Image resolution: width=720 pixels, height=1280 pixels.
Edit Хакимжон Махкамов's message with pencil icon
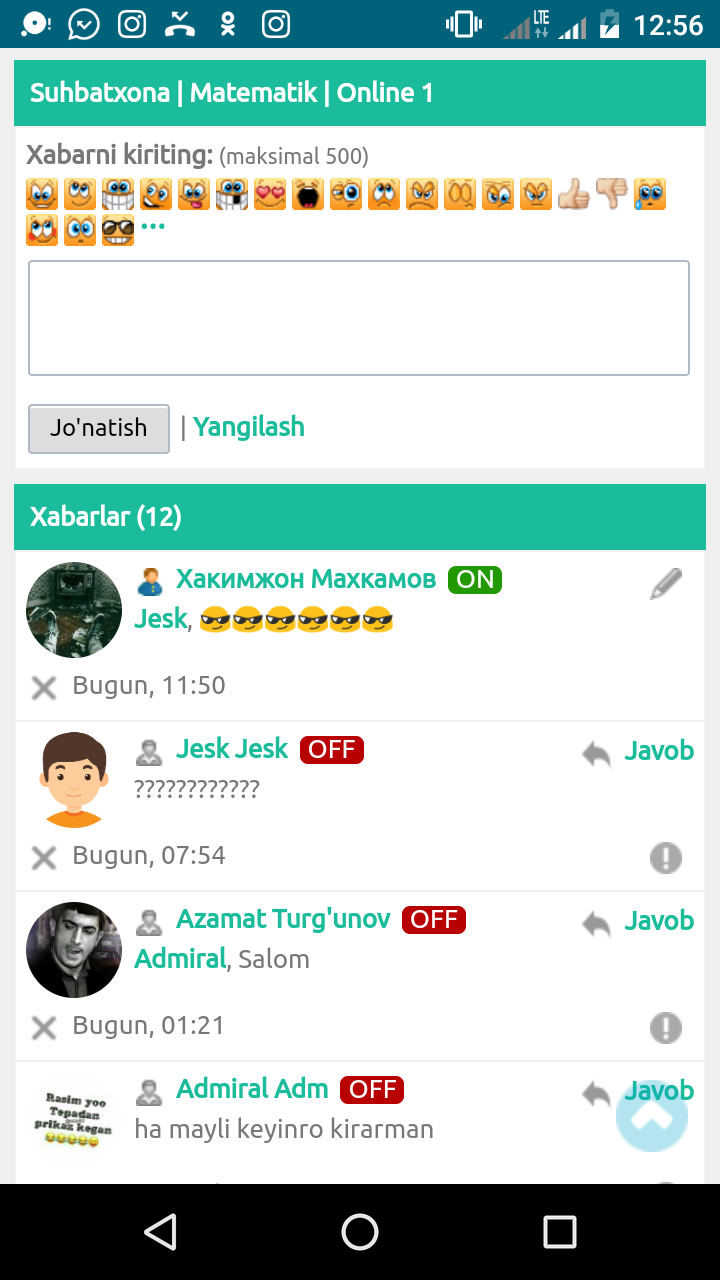coord(666,584)
